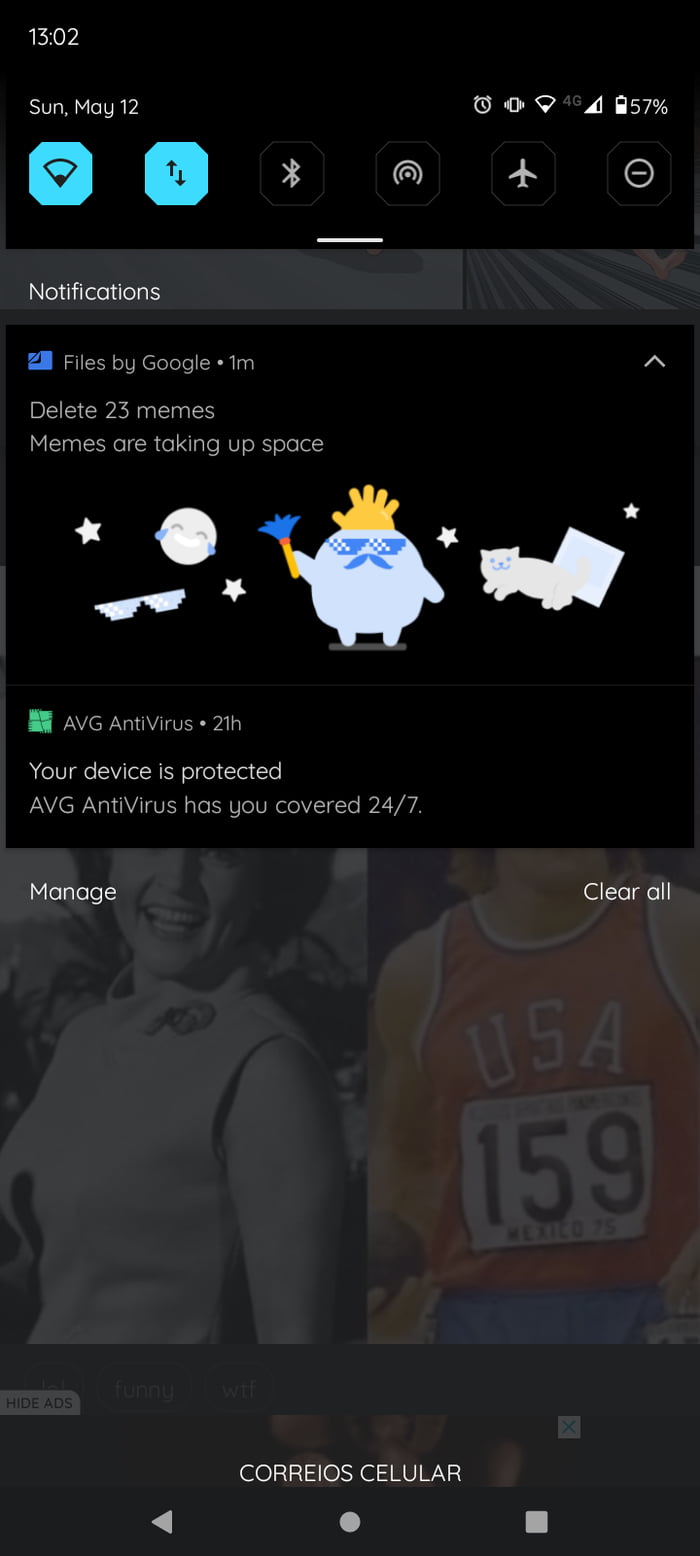Enable airplane mode
The height and width of the screenshot is (1556, 700).
click(523, 174)
